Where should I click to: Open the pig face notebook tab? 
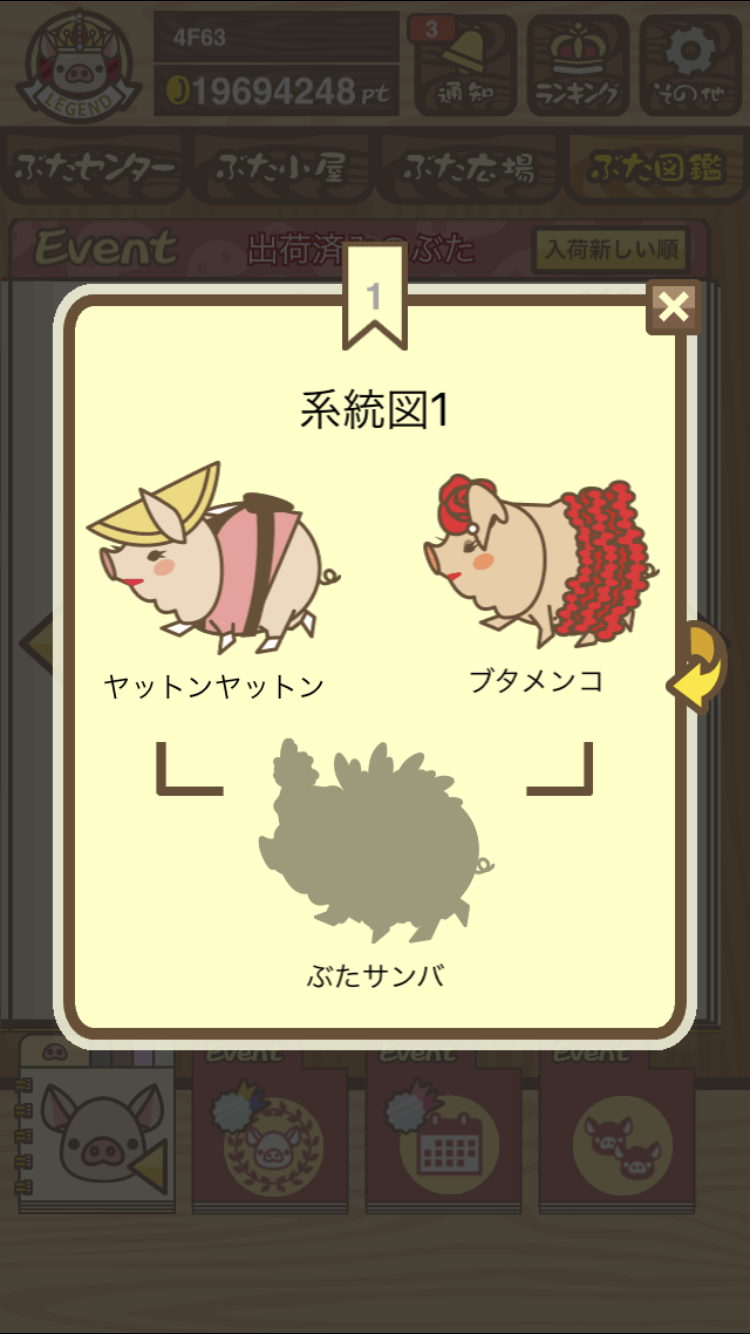pos(97,1124)
